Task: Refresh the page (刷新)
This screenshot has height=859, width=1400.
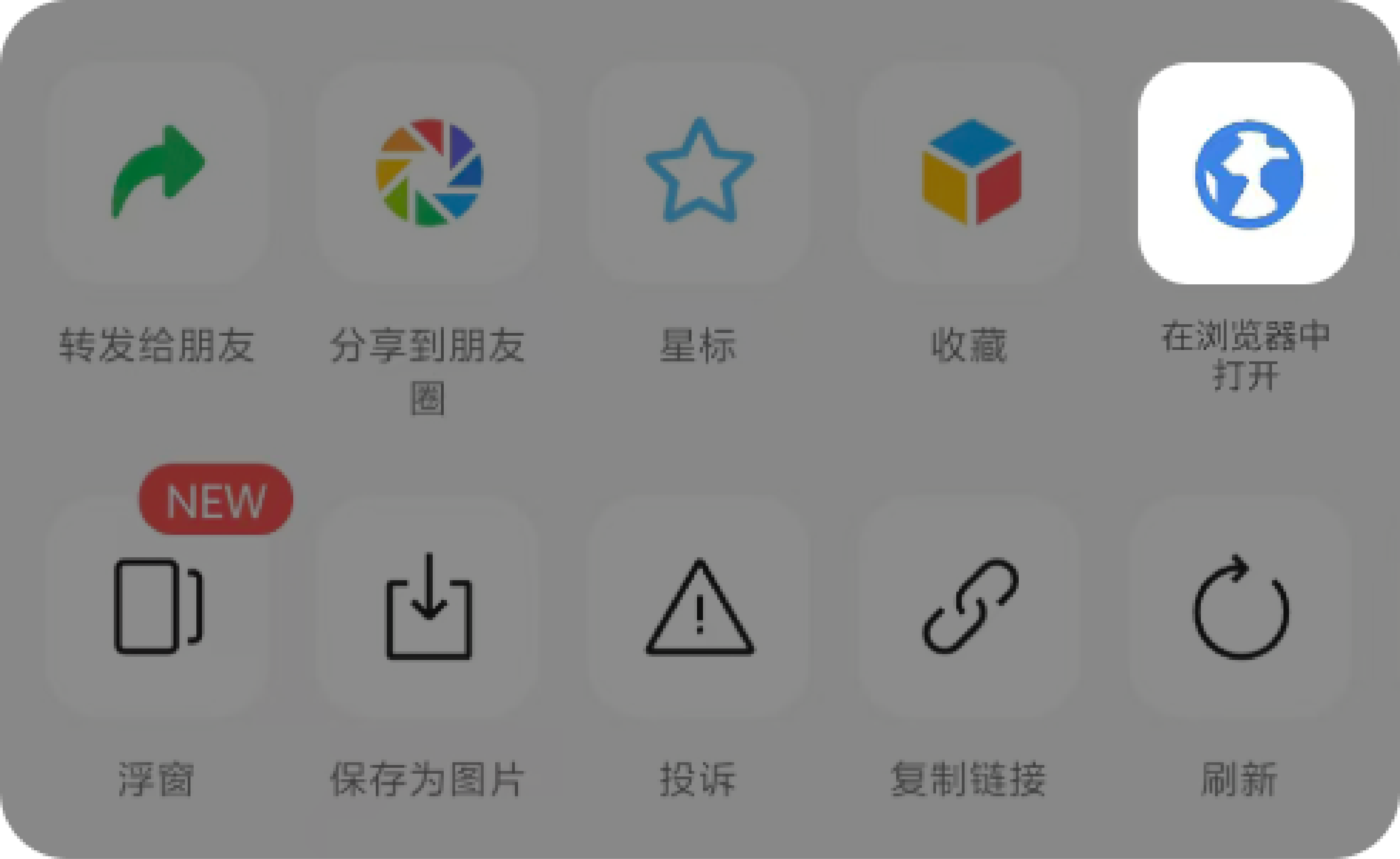Action: 1240,607
